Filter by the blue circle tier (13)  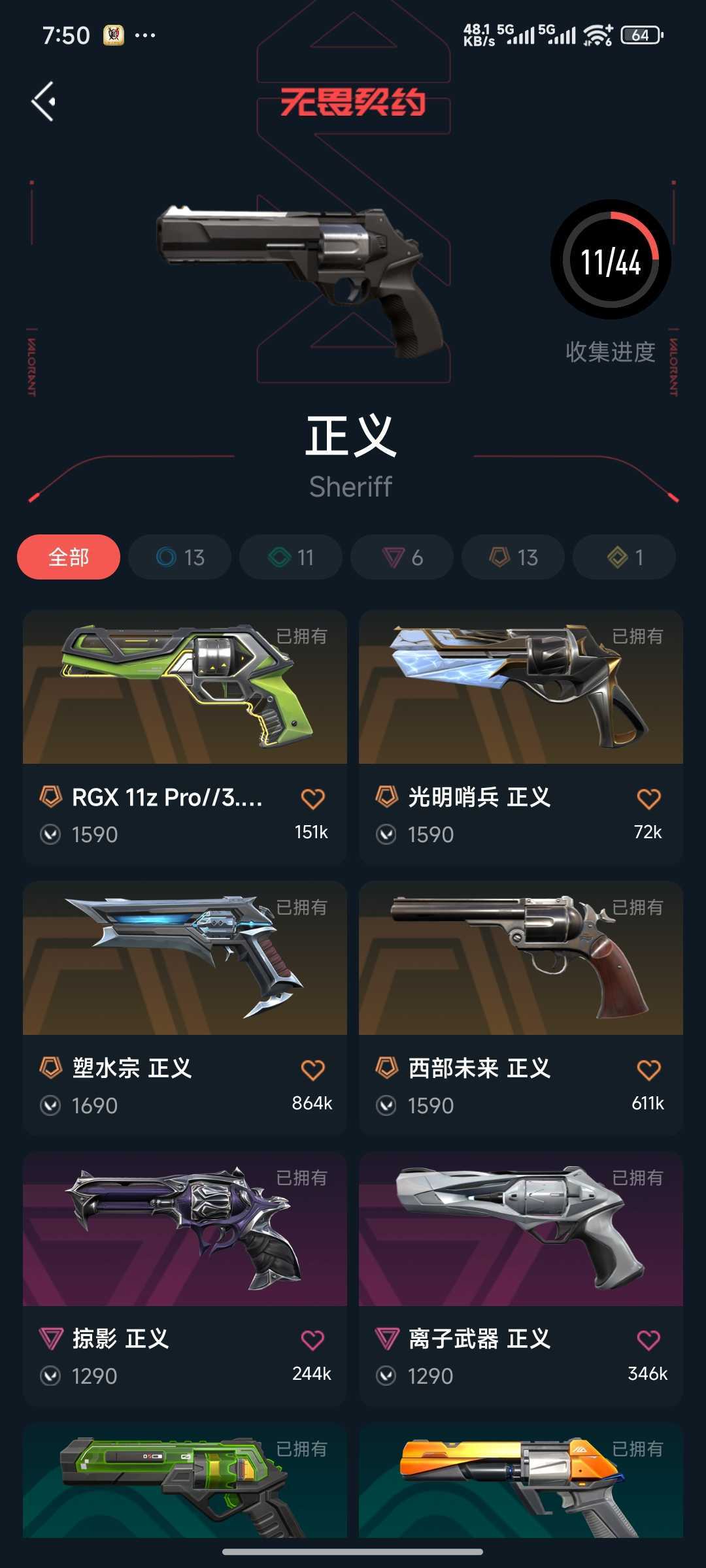(x=180, y=557)
